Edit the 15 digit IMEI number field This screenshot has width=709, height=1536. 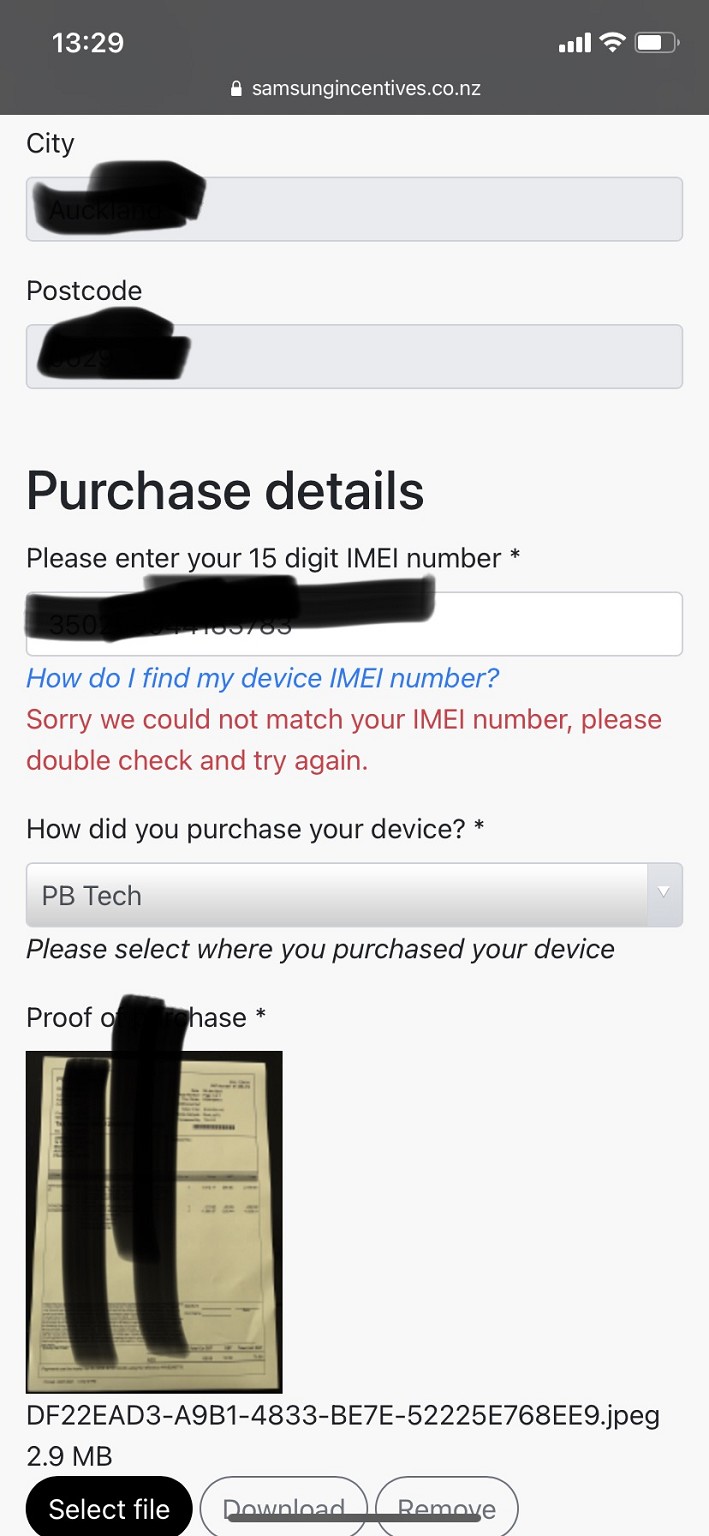[354, 624]
